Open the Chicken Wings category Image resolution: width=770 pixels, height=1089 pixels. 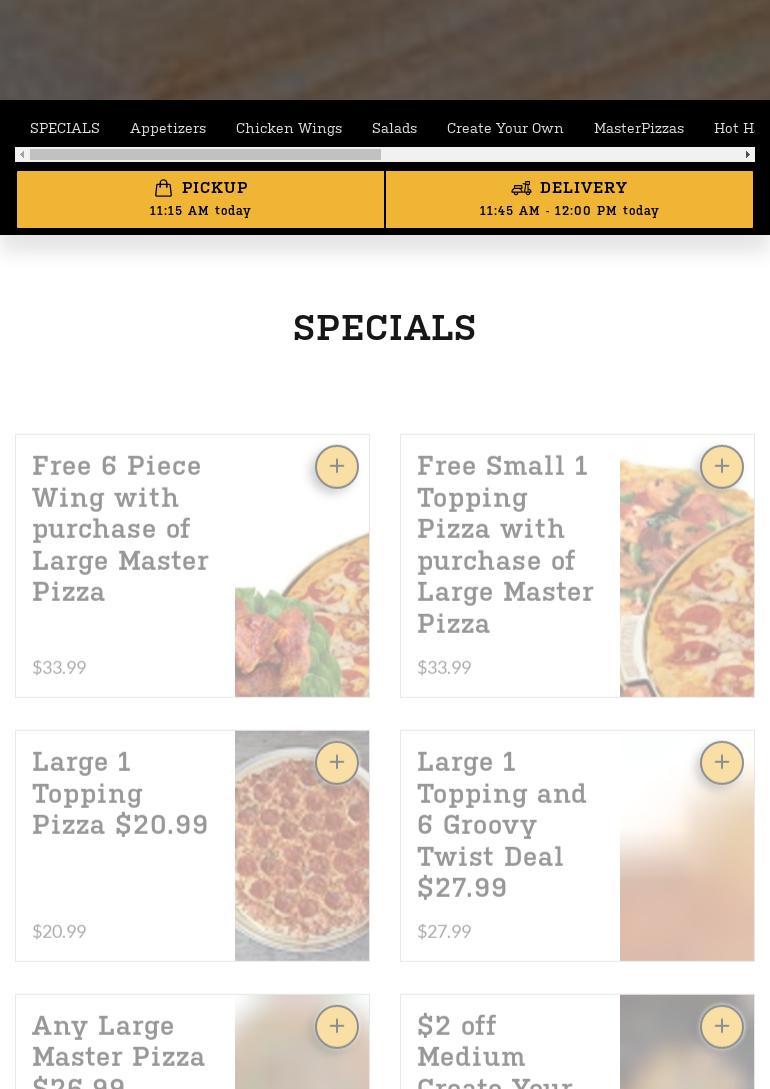(289, 128)
